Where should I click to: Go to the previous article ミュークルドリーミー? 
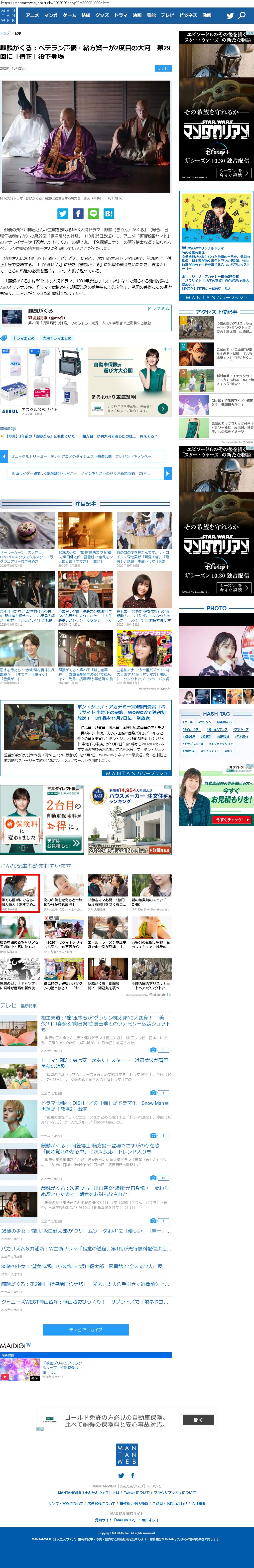point(82,456)
